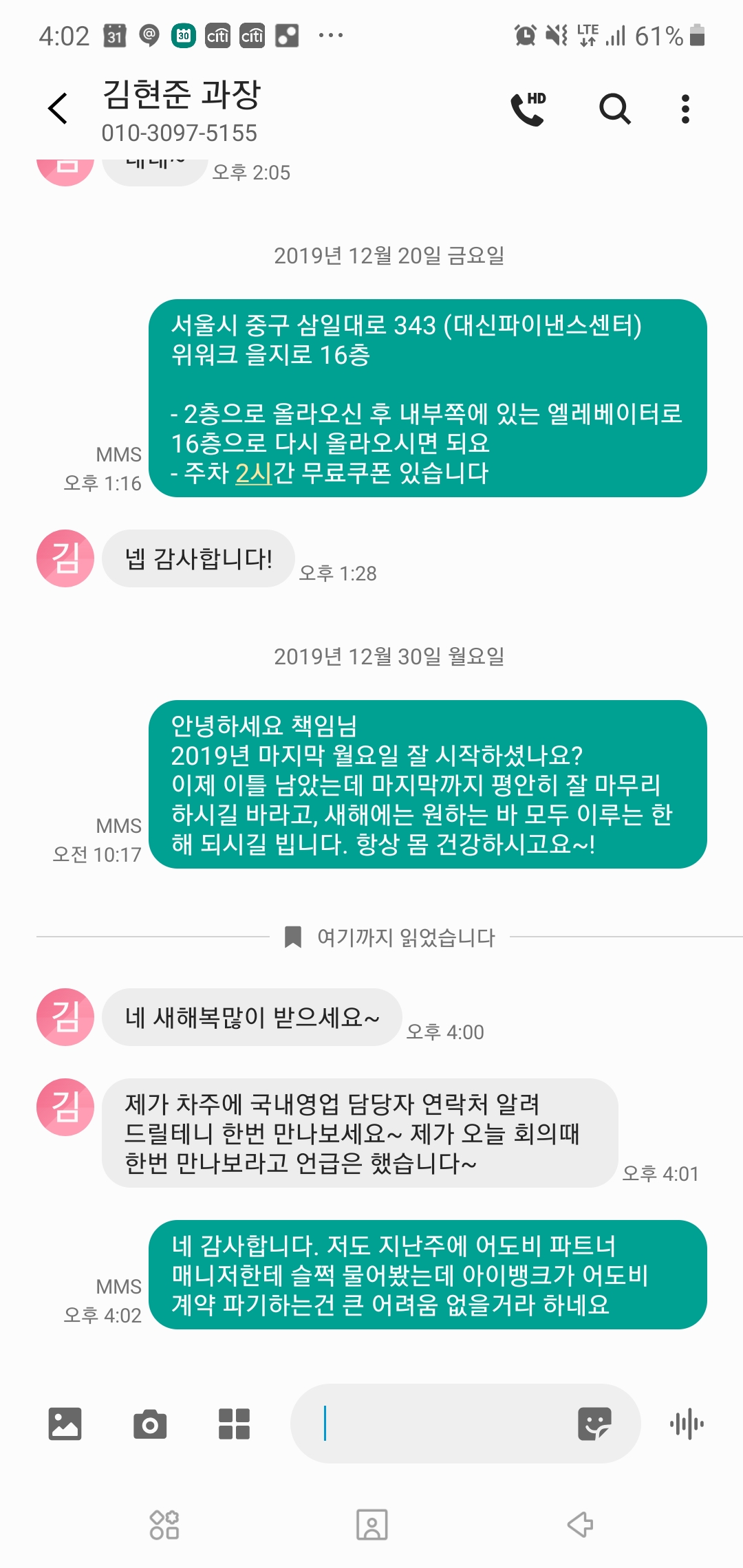Search within this conversation

coord(614,109)
